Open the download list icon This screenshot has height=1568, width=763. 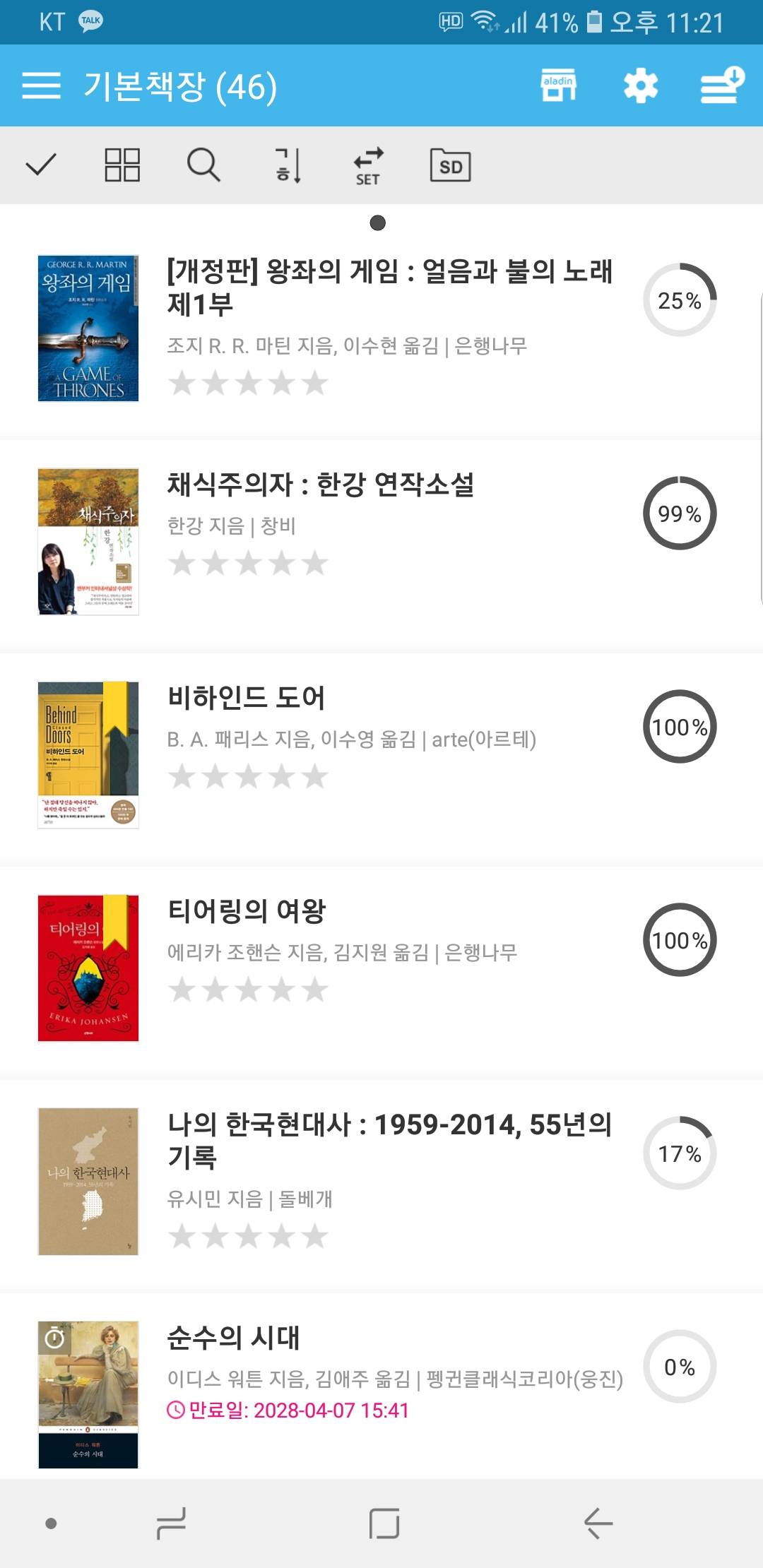click(722, 85)
